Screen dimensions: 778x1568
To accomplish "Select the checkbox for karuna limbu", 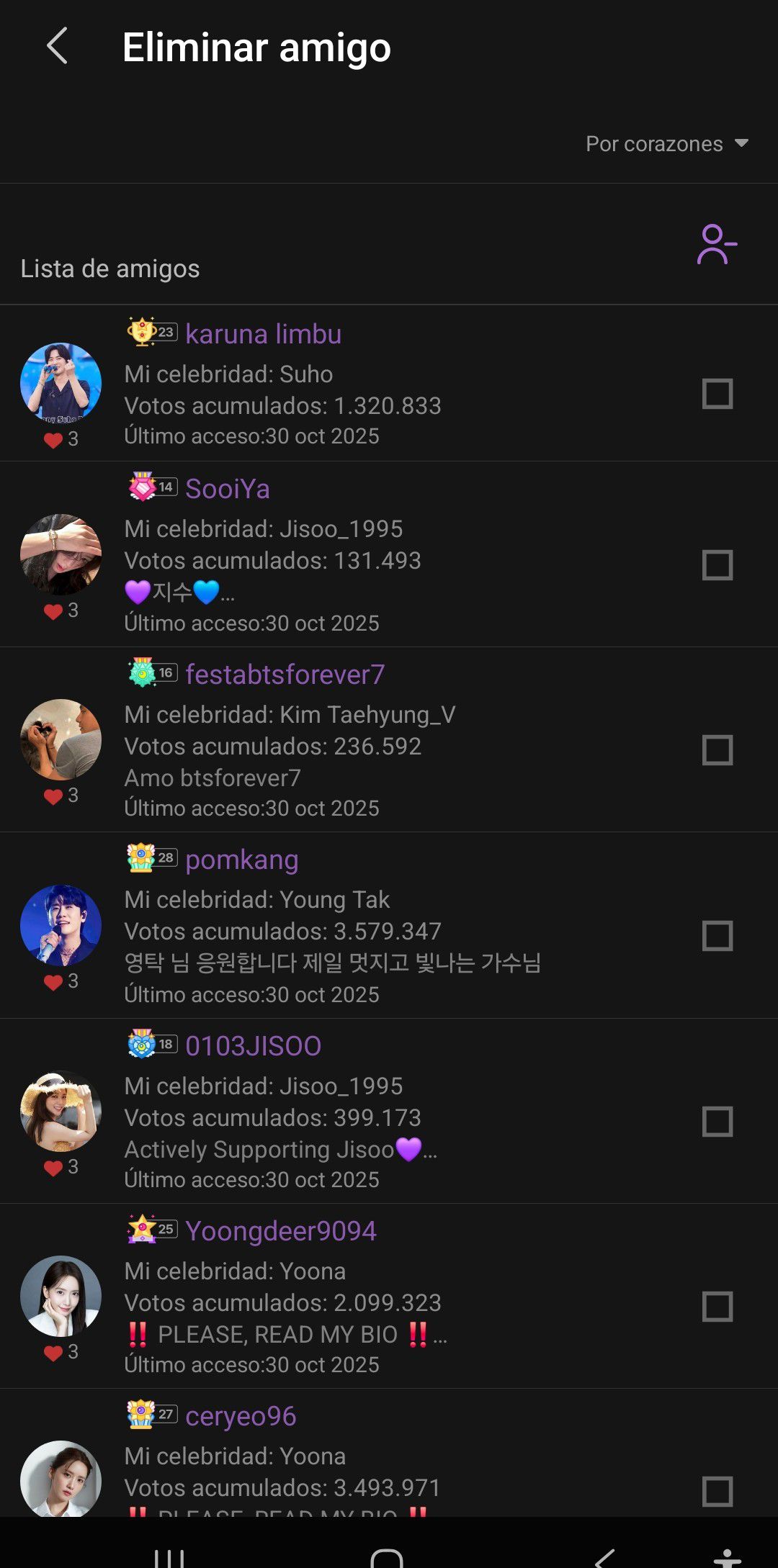I will 717,394.
